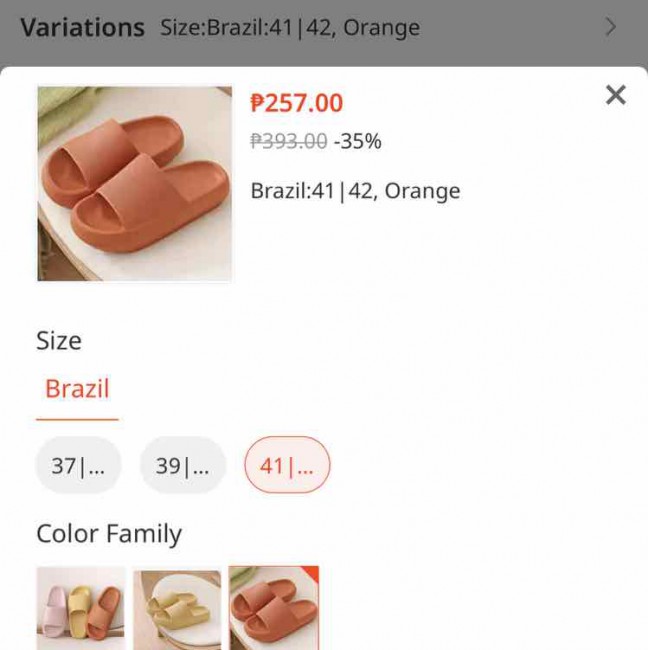Expand the Variations row chevron
Image resolution: width=648 pixels, height=650 pixels.
(611, 28)
